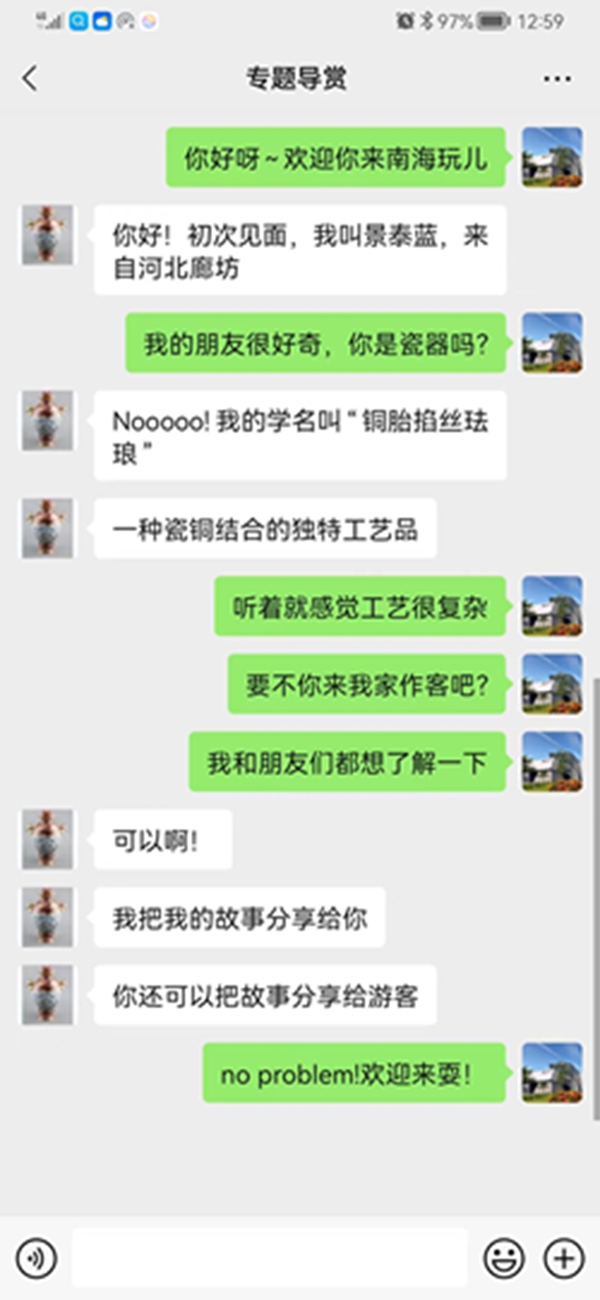Screen dimensions: 600x1300
Task: Open the plus attachment menu
Action: point(563,1258)
